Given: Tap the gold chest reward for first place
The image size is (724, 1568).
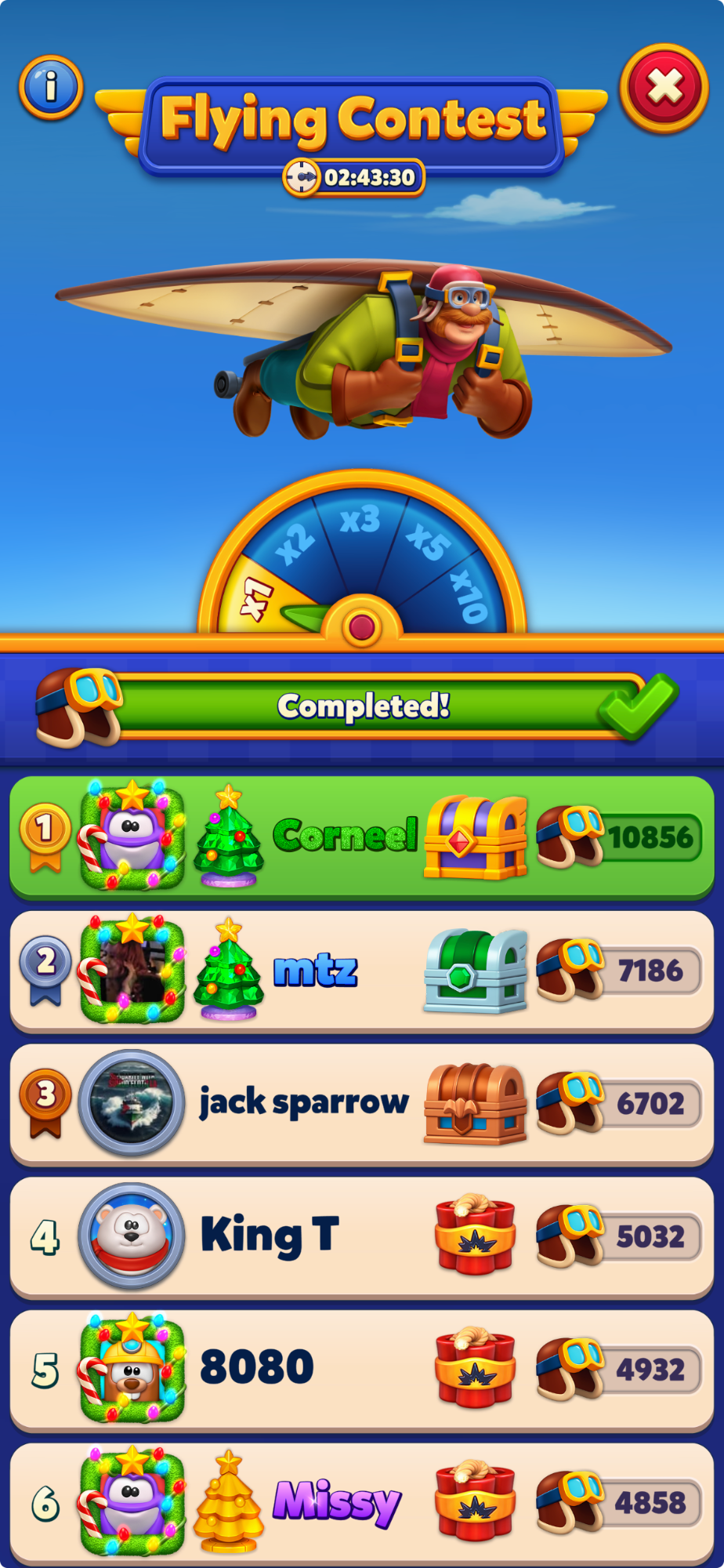Looking at the screenshot, I should 476,837.
